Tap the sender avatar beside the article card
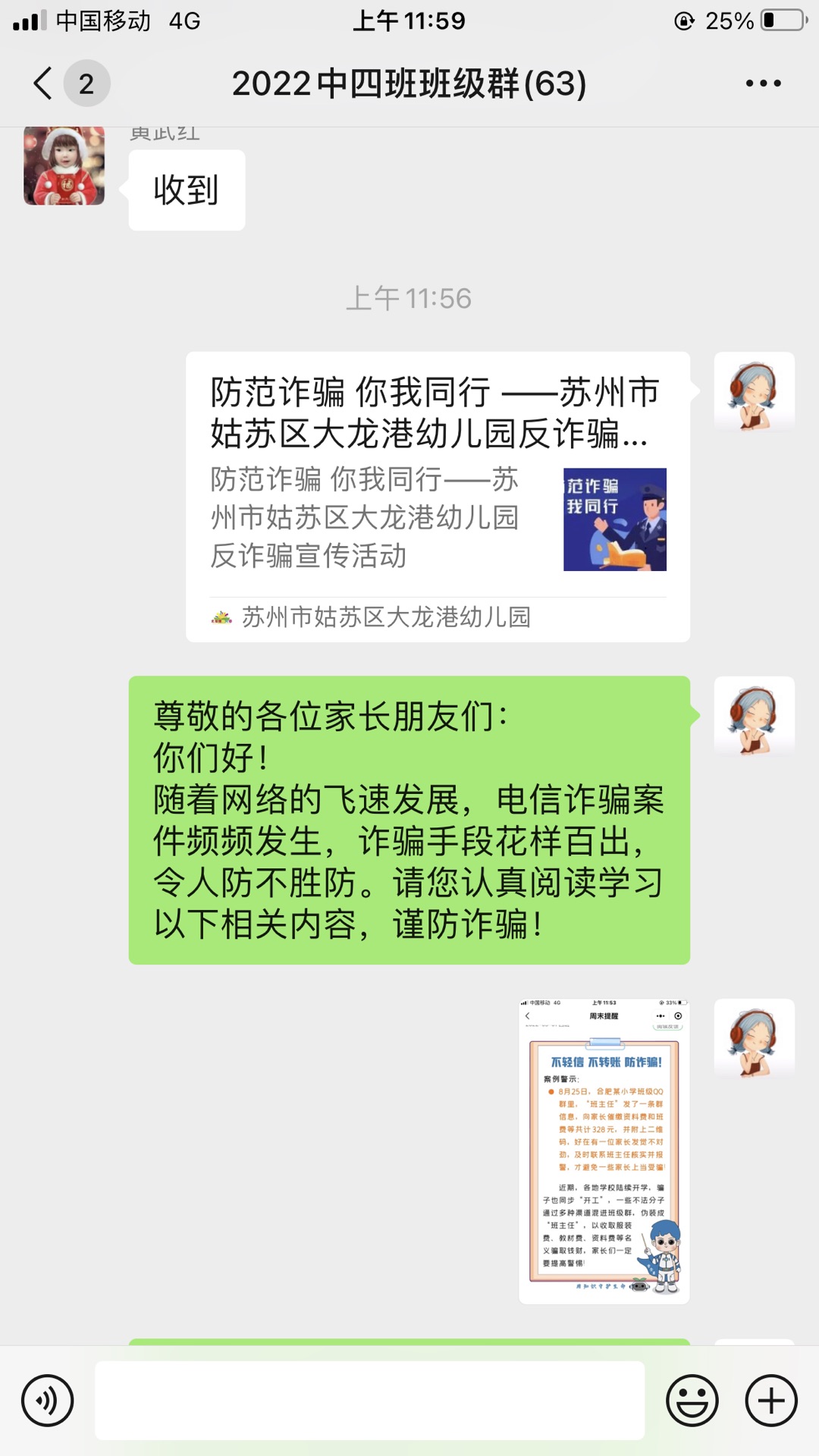Screen dimensions: 819x1456 click(754, 393)
